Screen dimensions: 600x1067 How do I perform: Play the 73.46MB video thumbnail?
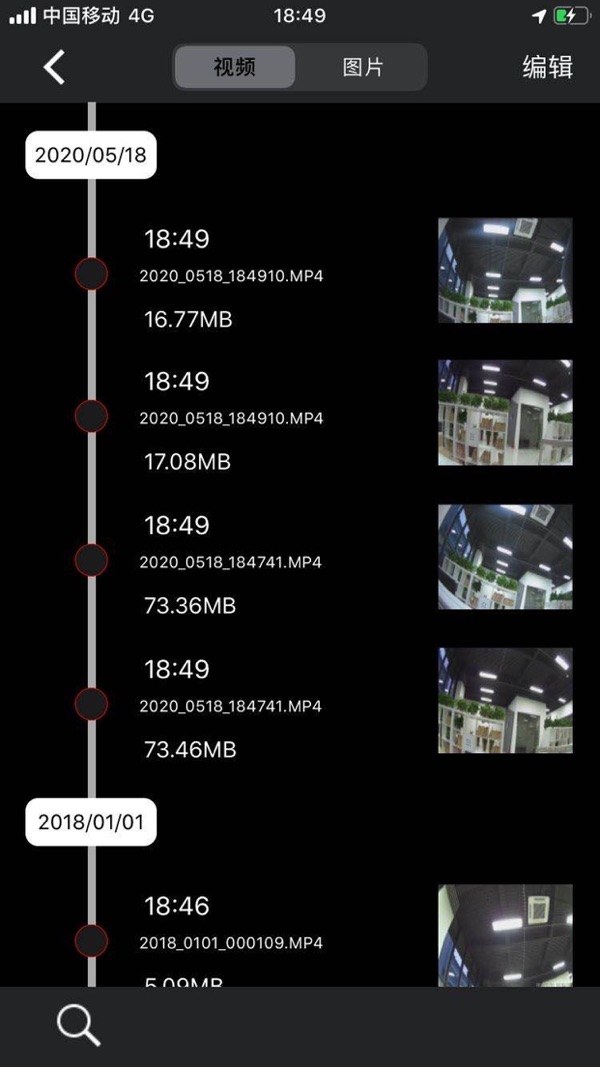pos(505,700)
